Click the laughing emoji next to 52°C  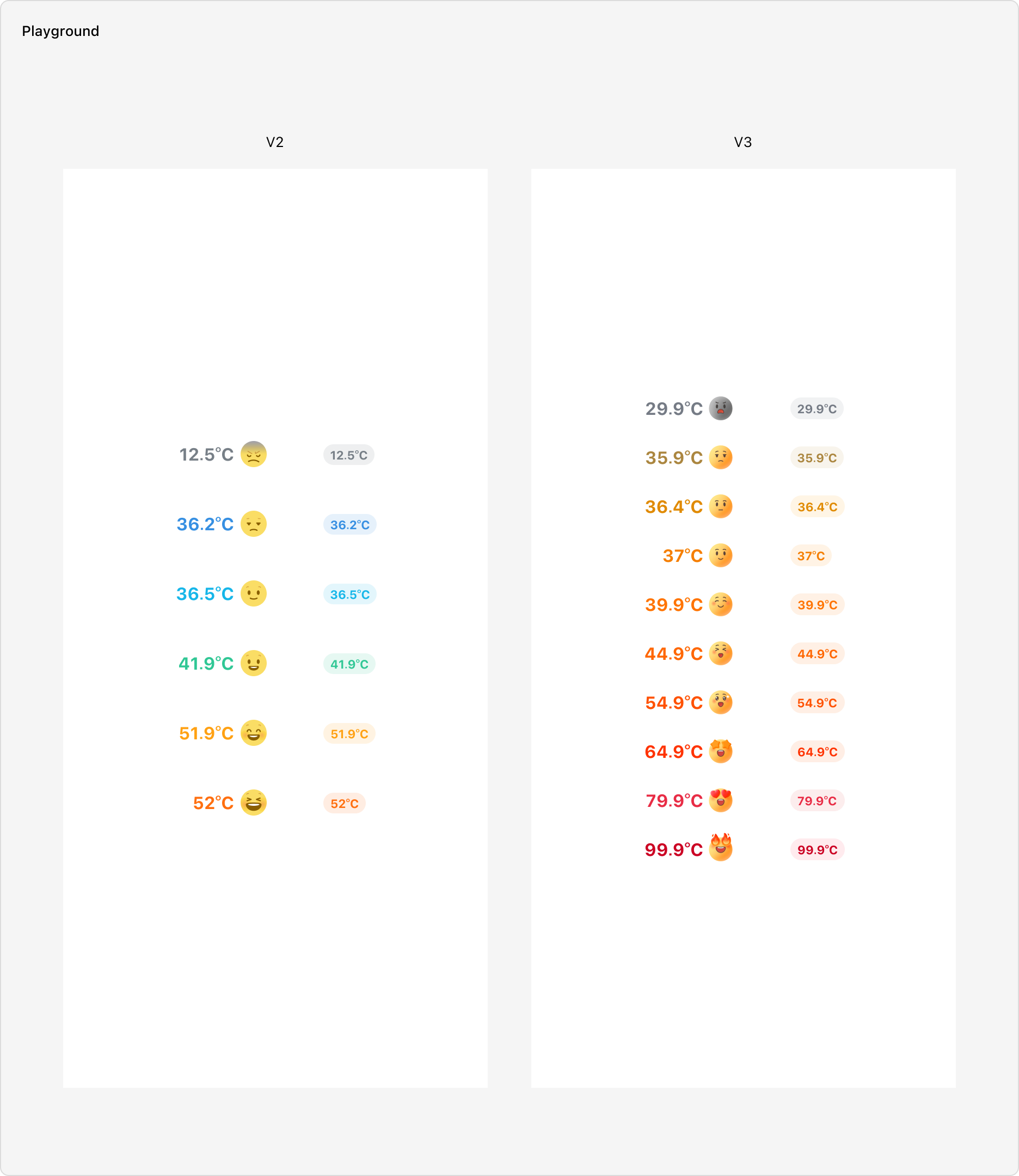point(253,803)
